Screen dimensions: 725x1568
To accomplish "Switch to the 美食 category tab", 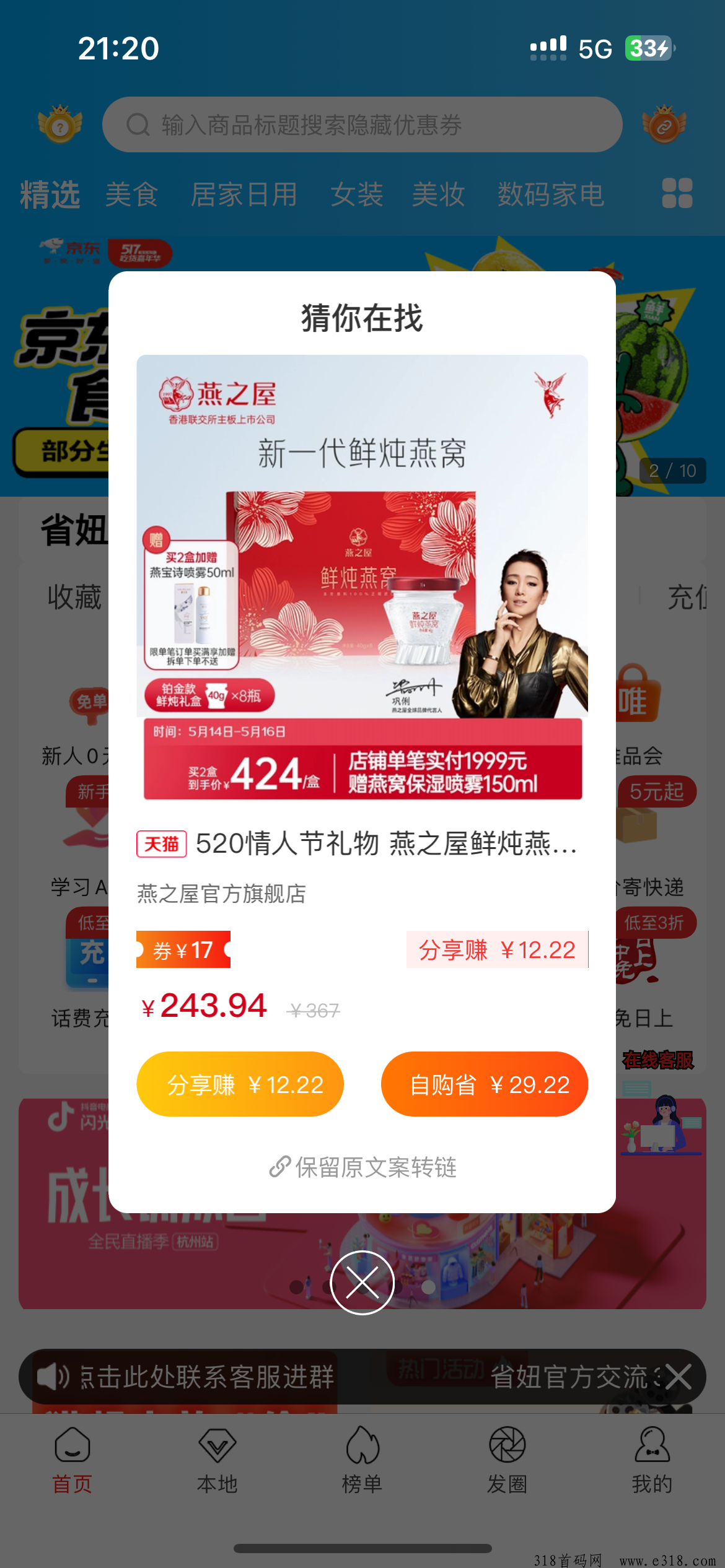I will (x=131, y=194).
